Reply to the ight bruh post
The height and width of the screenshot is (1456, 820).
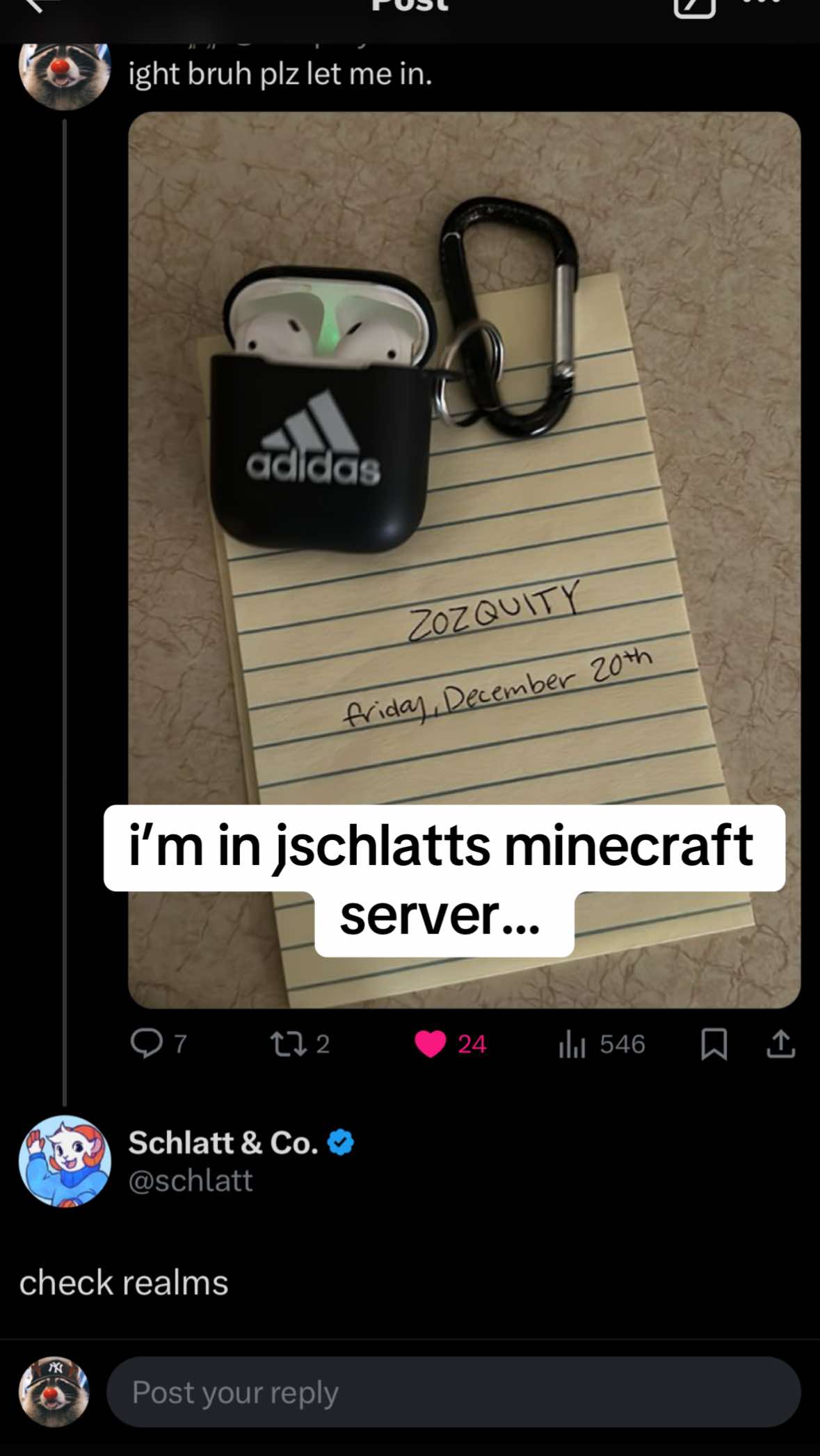[x=147, y=1043]
